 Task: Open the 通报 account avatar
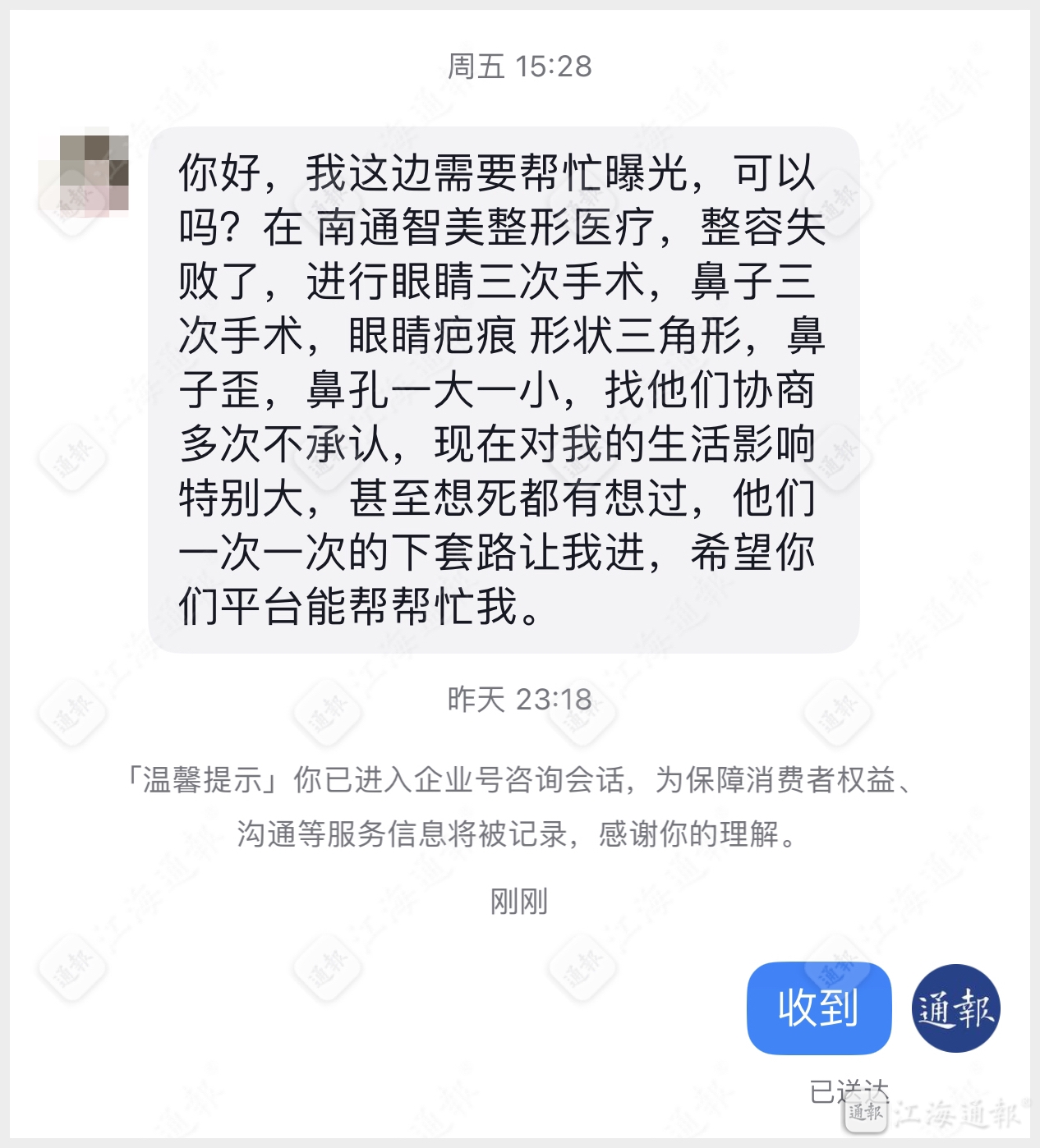click(x=955, y=1008)
